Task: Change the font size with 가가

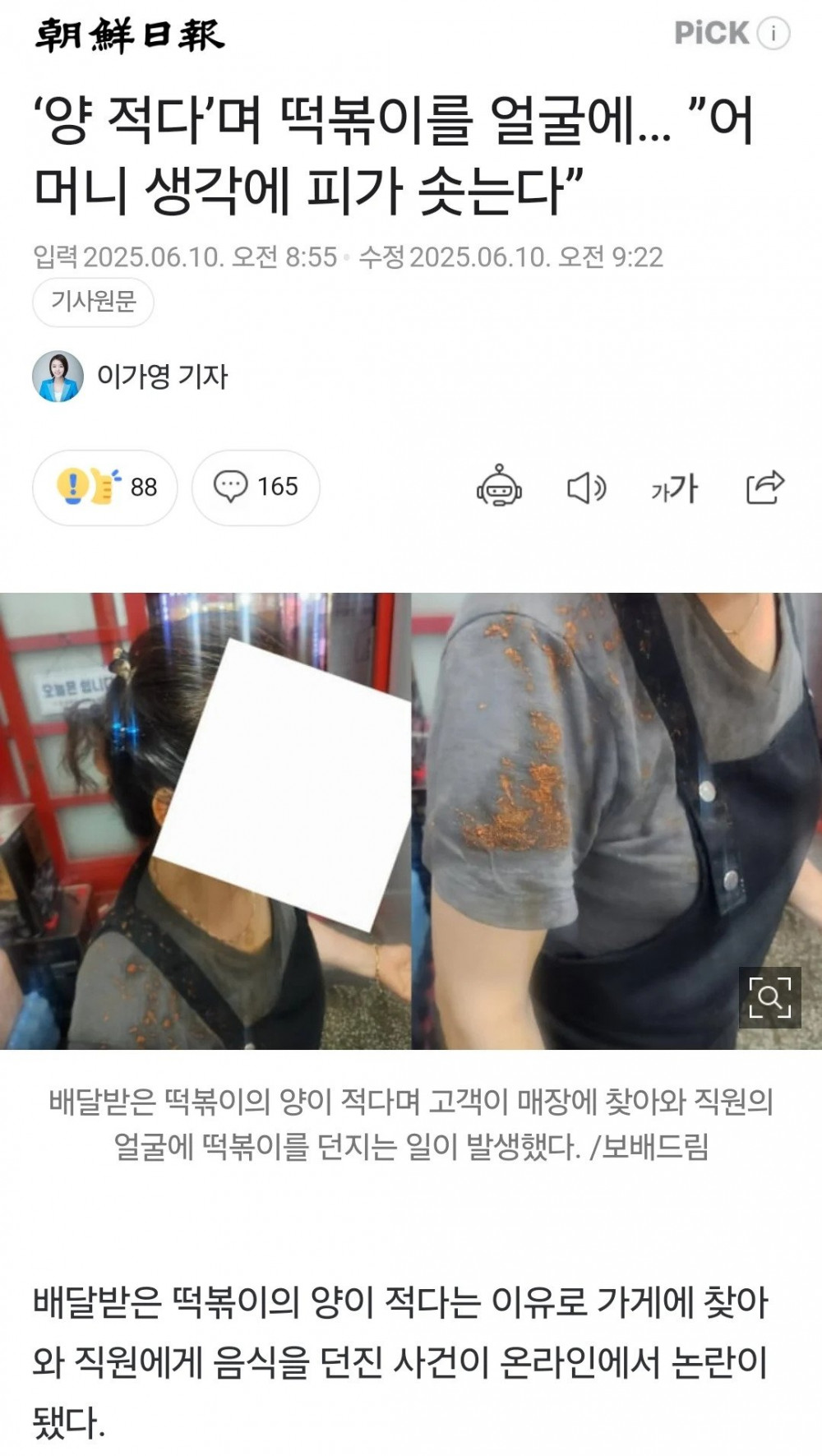Action: coord(674,488)
